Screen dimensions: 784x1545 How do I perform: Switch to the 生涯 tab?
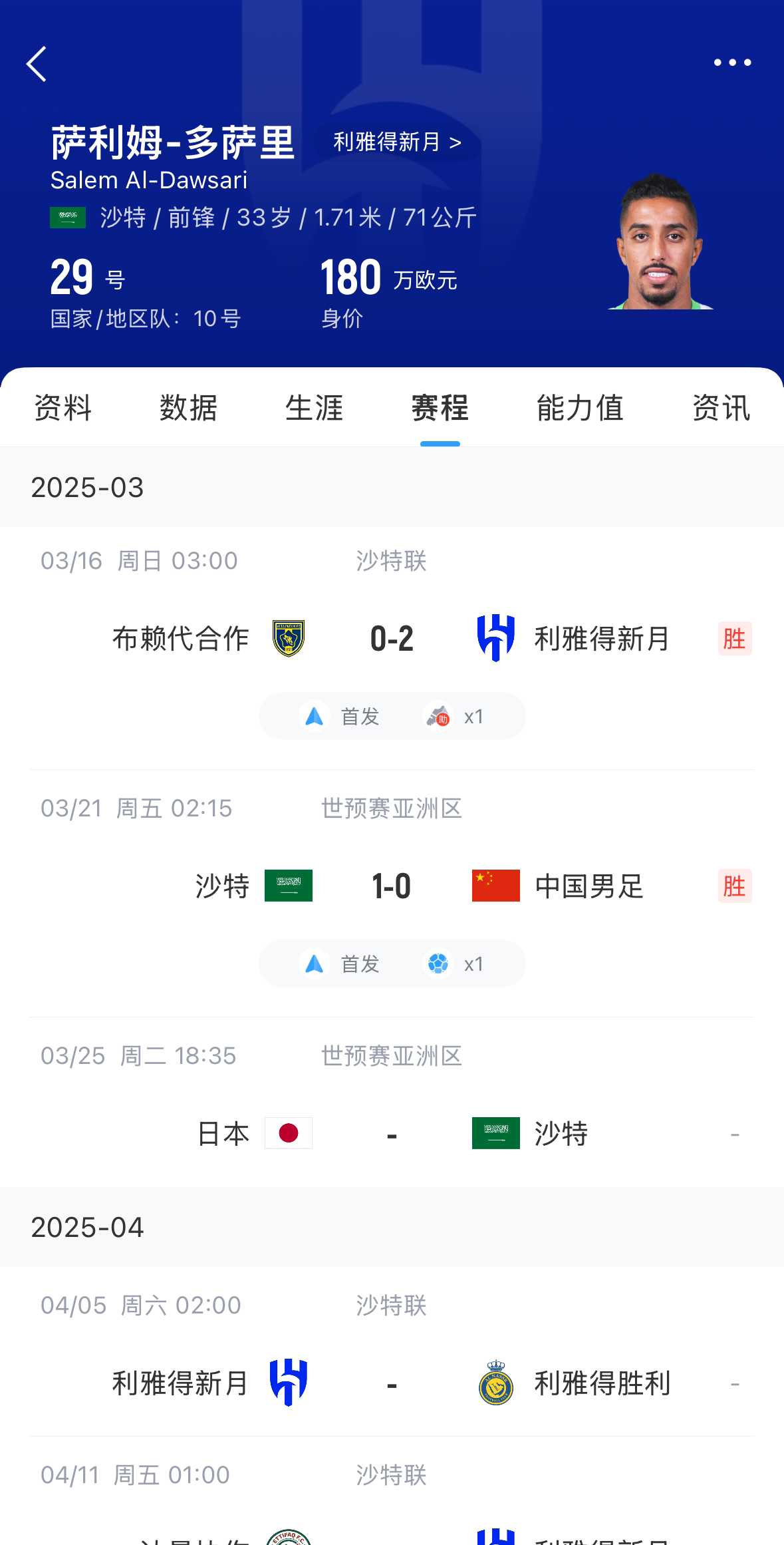pos(313,409)
